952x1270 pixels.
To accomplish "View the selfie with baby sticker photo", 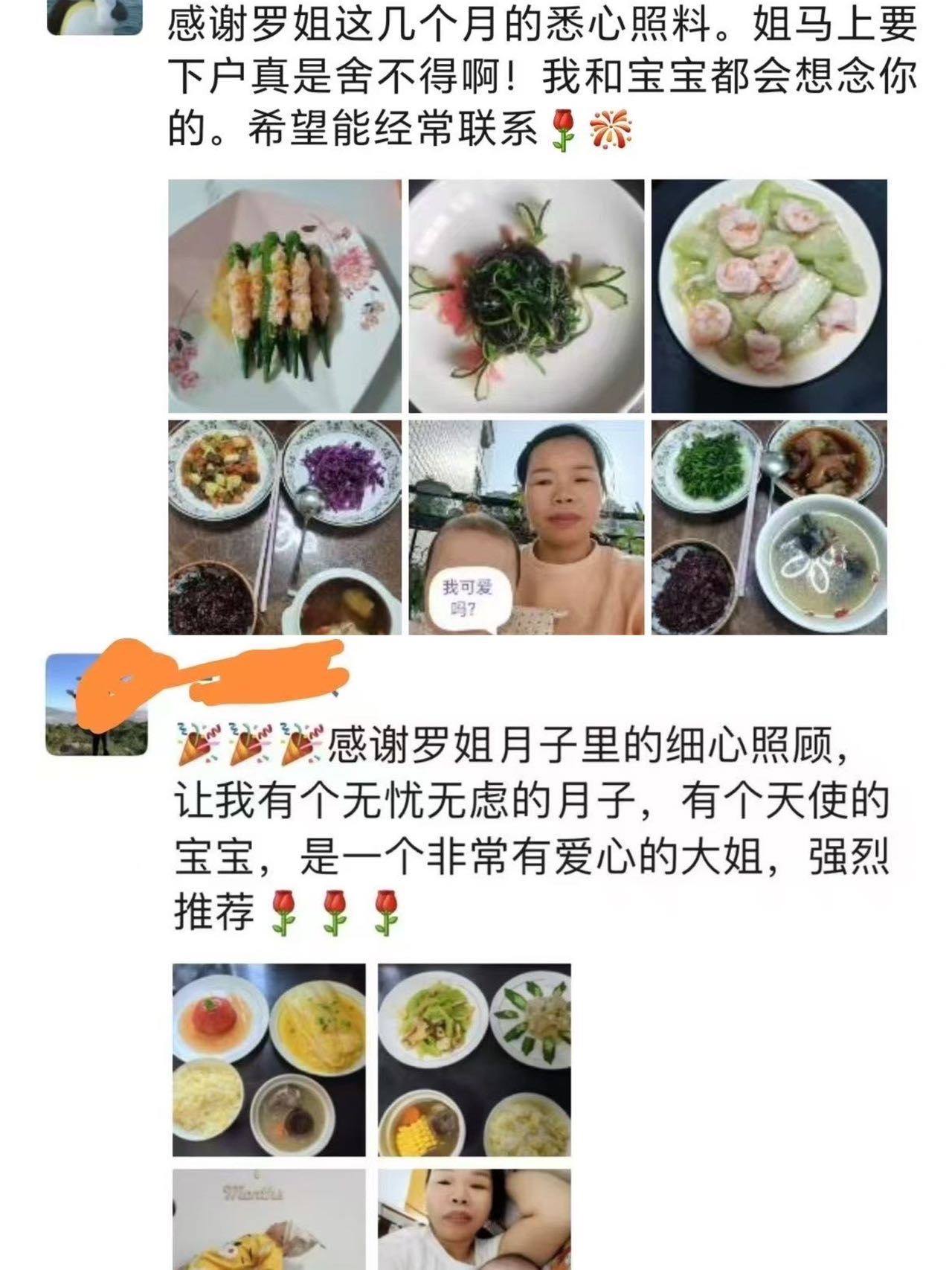I will tap(526, 527).
